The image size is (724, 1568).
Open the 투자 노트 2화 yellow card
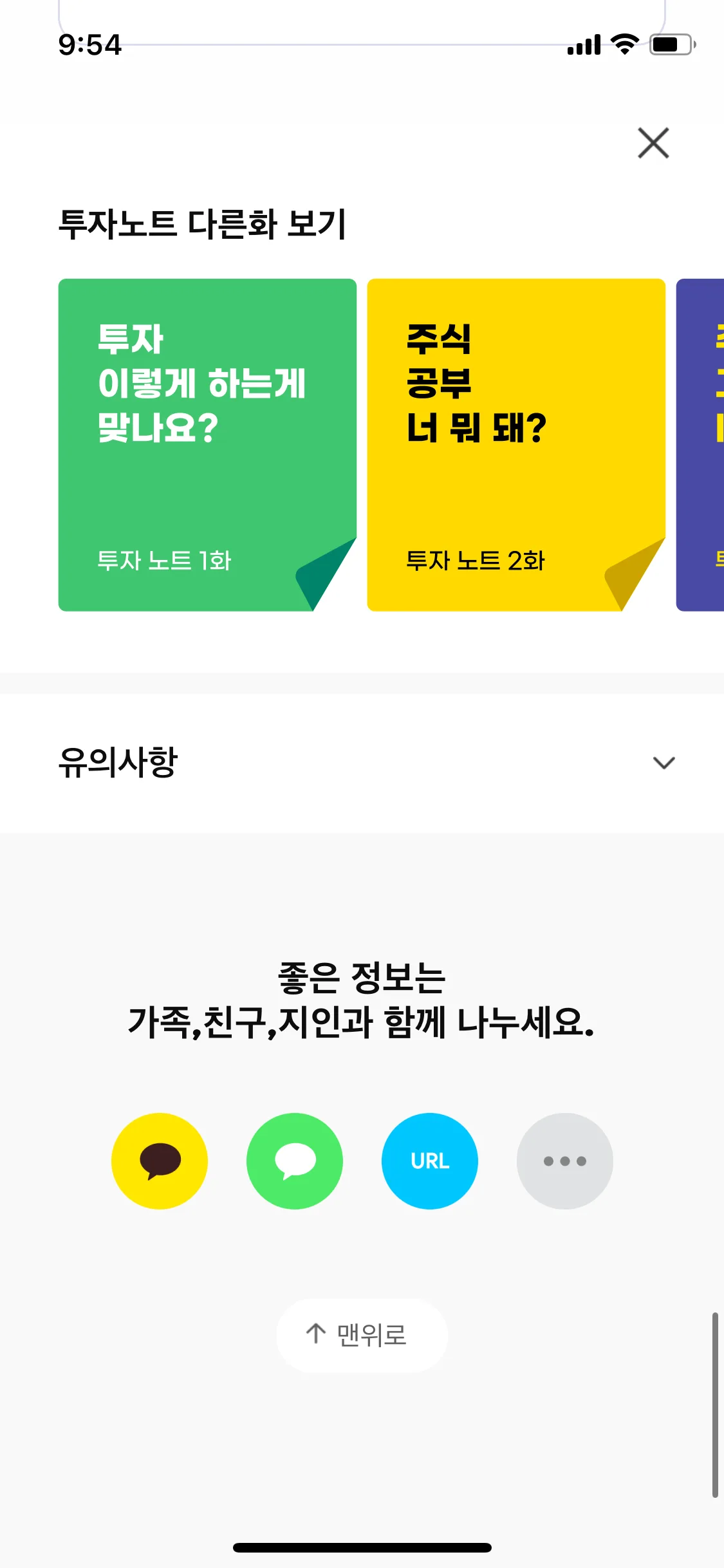(x=517, y=443)
